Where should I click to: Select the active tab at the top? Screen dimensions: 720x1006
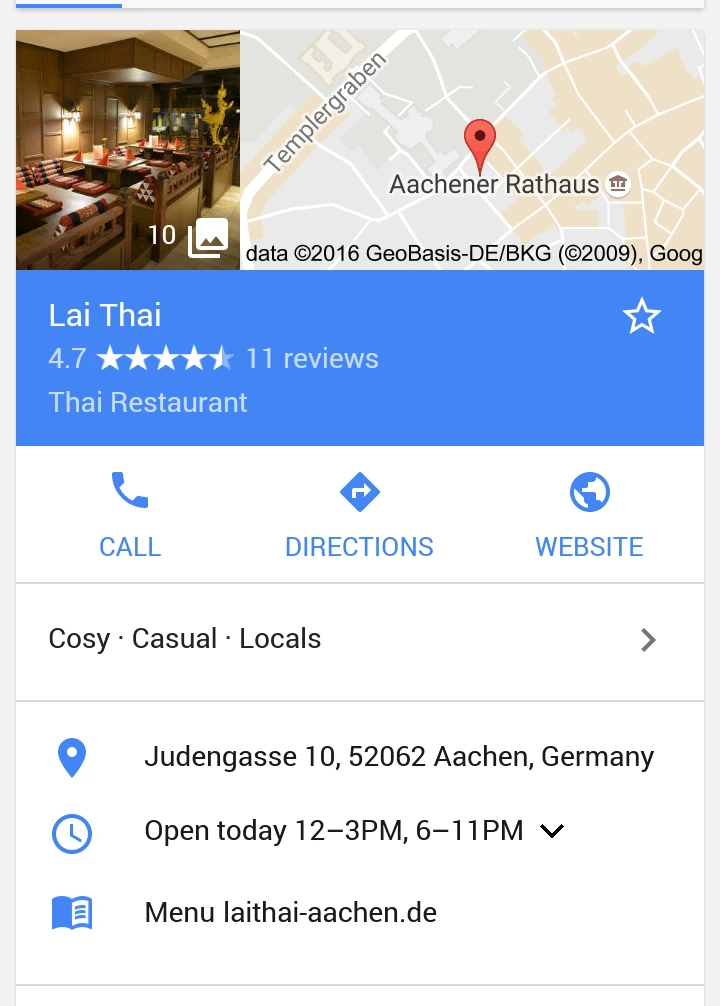(x=69, y=5)
